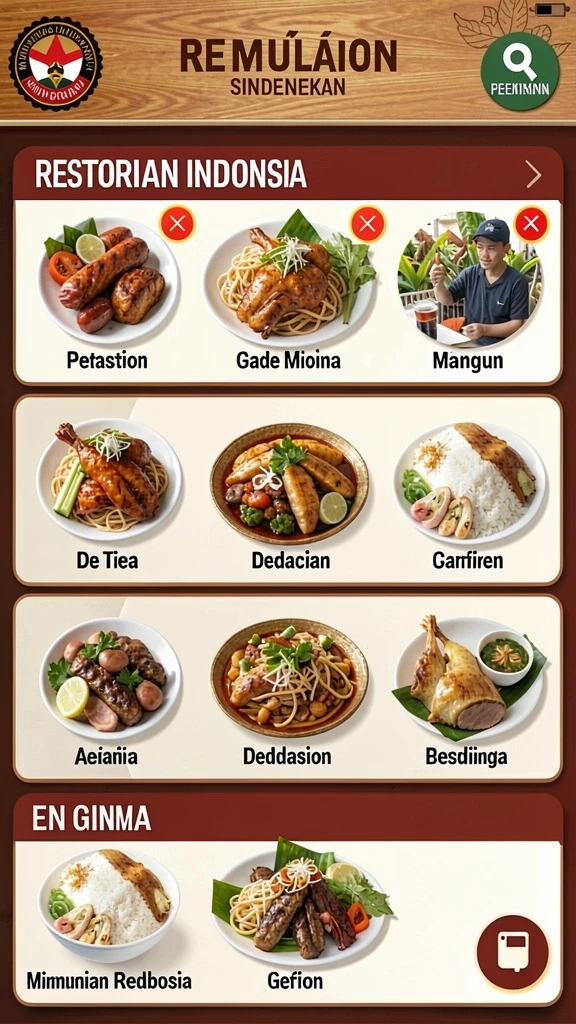View the De Tiea dish

click(x=107, y=495)
